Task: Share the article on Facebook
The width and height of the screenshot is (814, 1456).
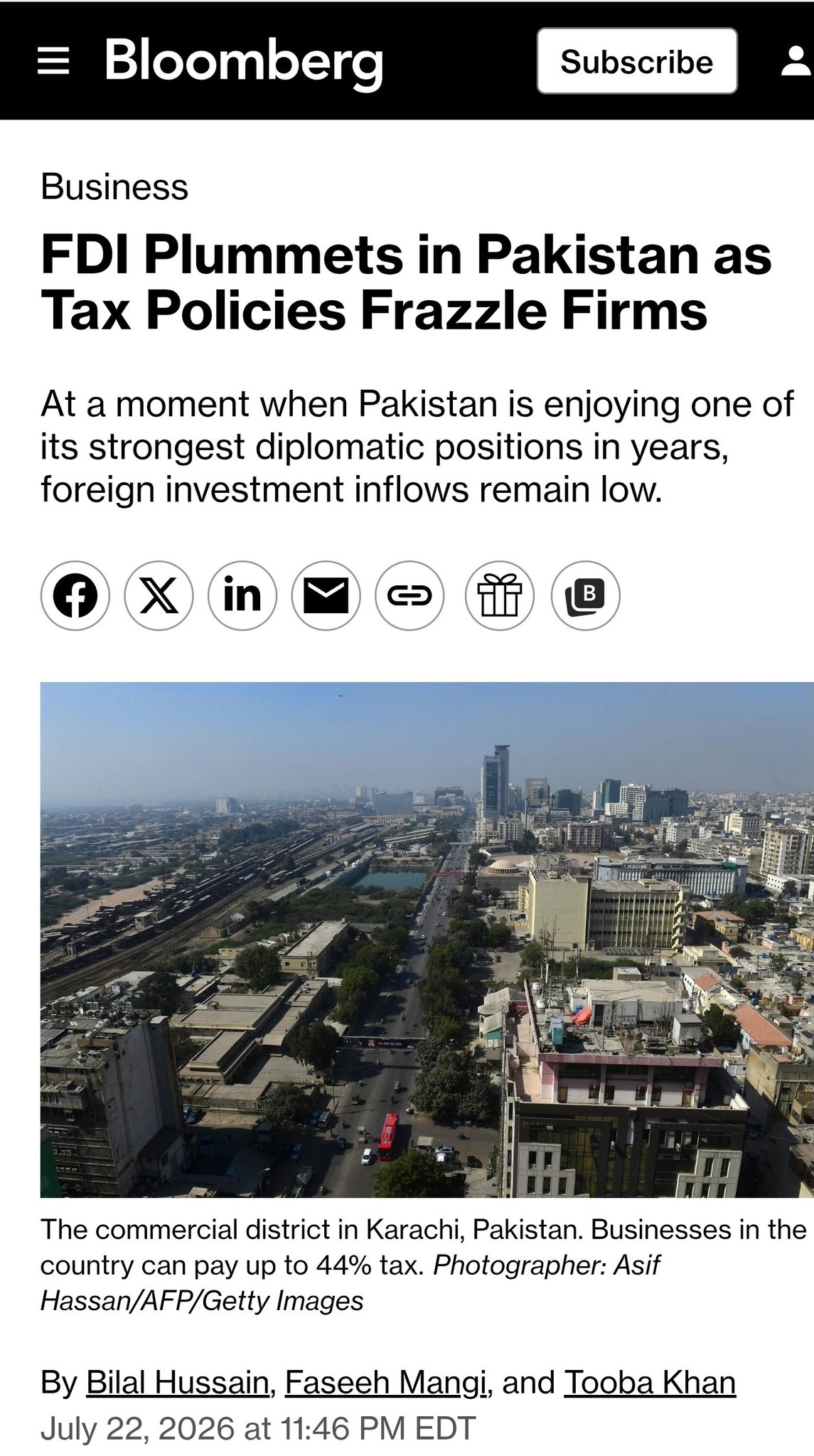Action: point(75,595)
